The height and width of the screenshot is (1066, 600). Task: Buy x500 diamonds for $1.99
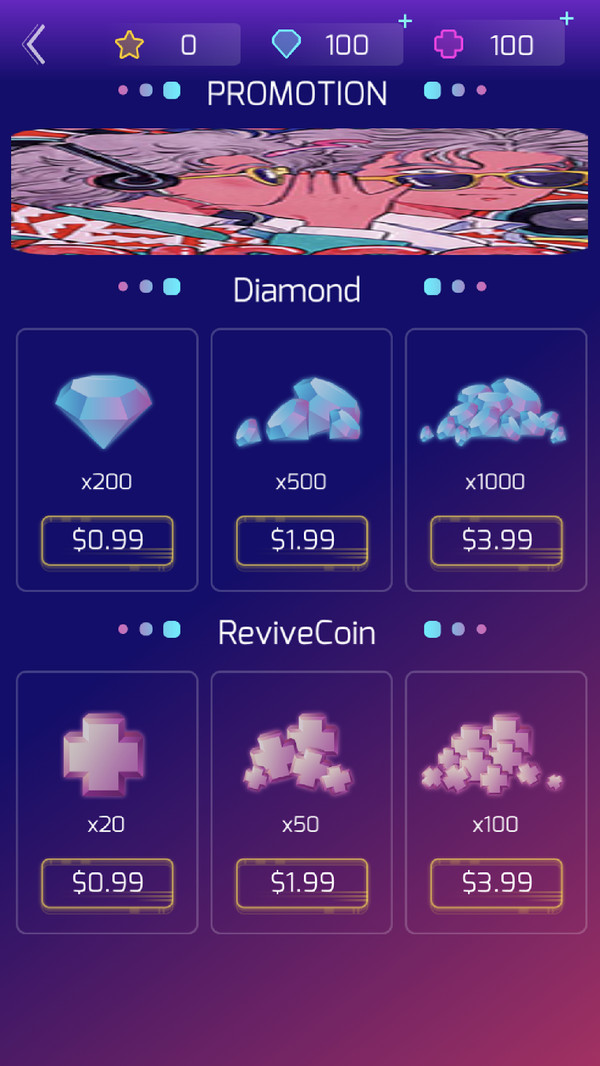click(302, 541)
